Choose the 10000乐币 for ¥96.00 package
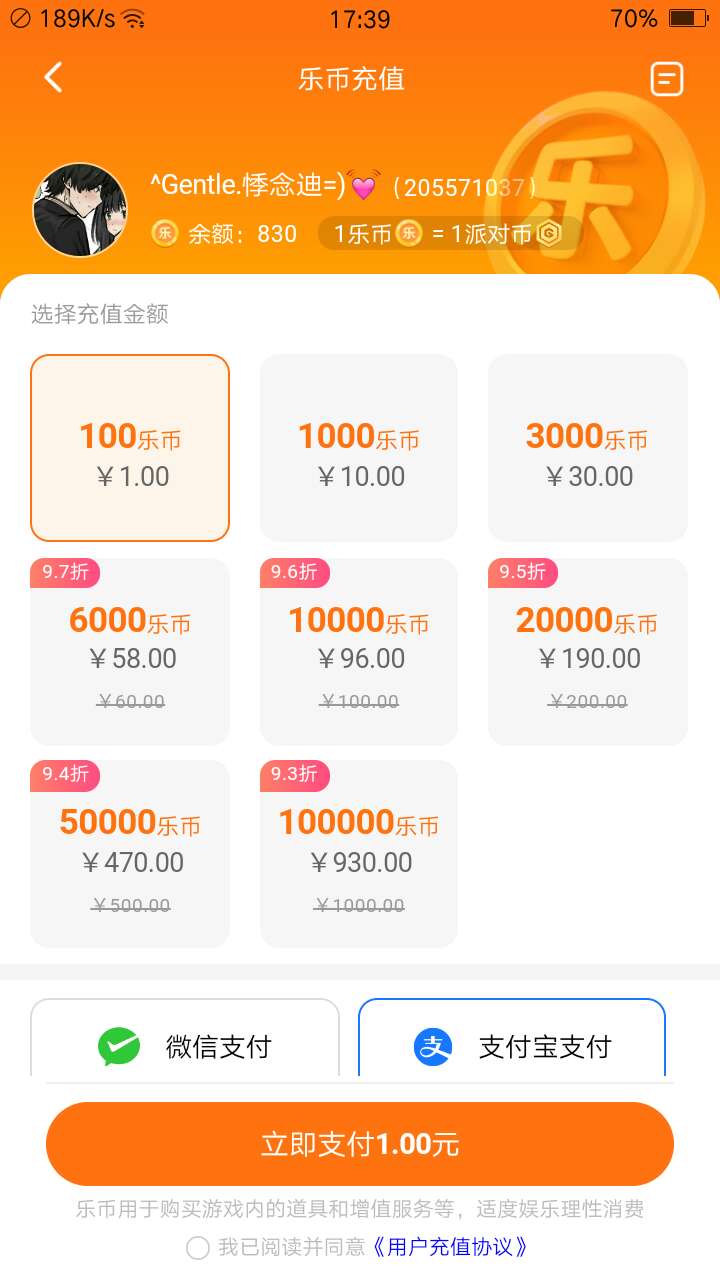 click(359, 652)
